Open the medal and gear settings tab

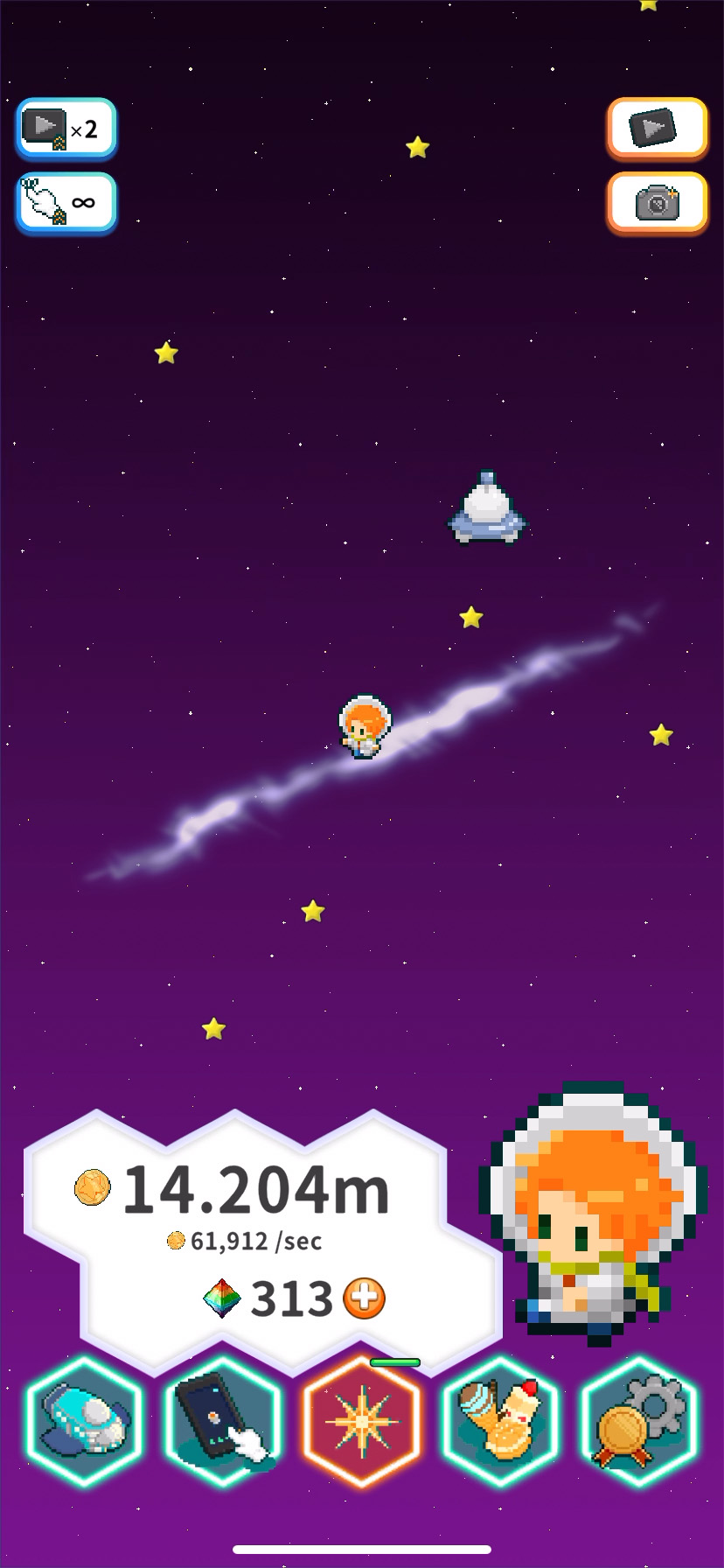(639, 1421)
